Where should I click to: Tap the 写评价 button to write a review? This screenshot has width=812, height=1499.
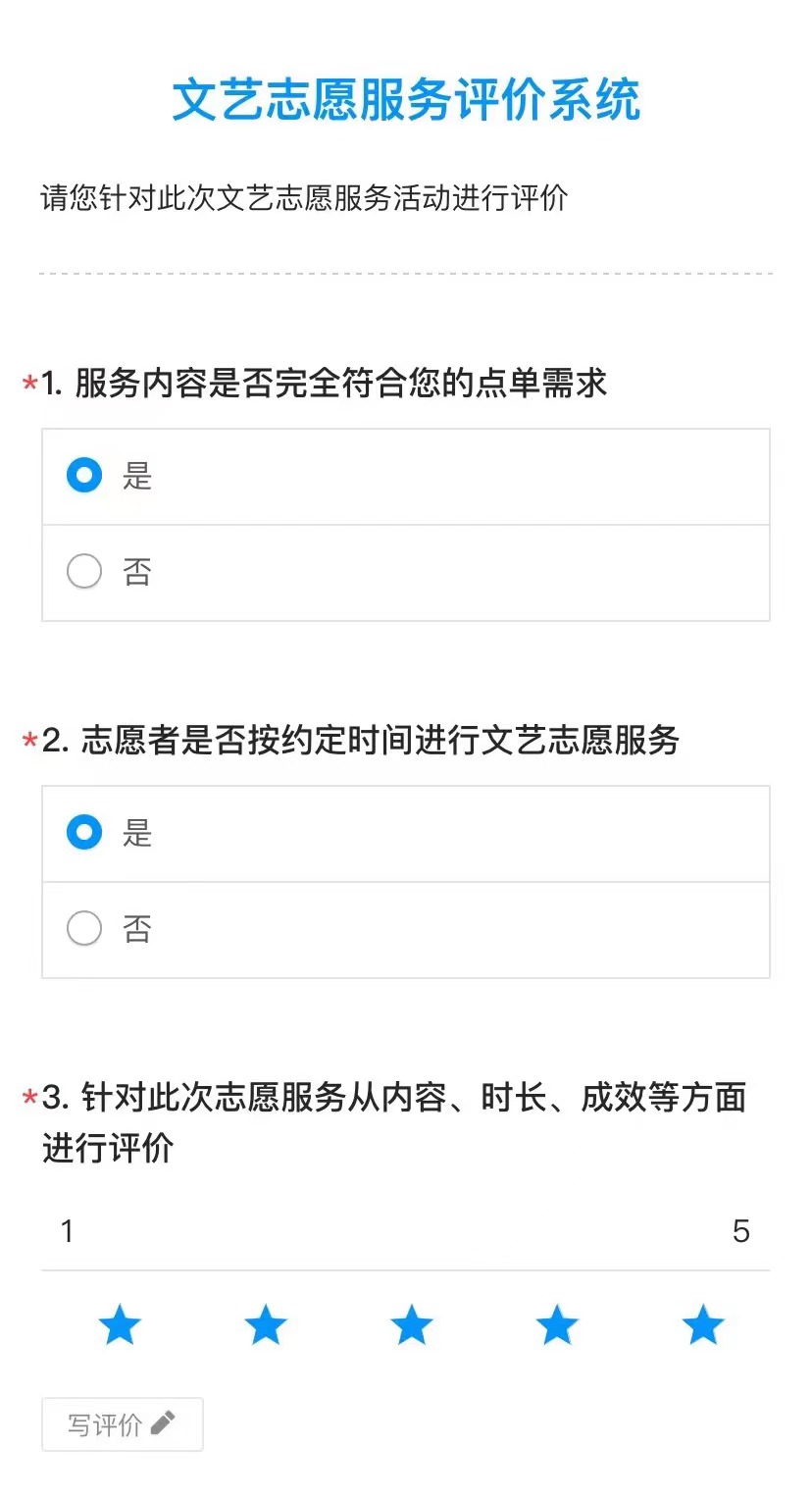pyautogui.click(x=123, y=1423)
